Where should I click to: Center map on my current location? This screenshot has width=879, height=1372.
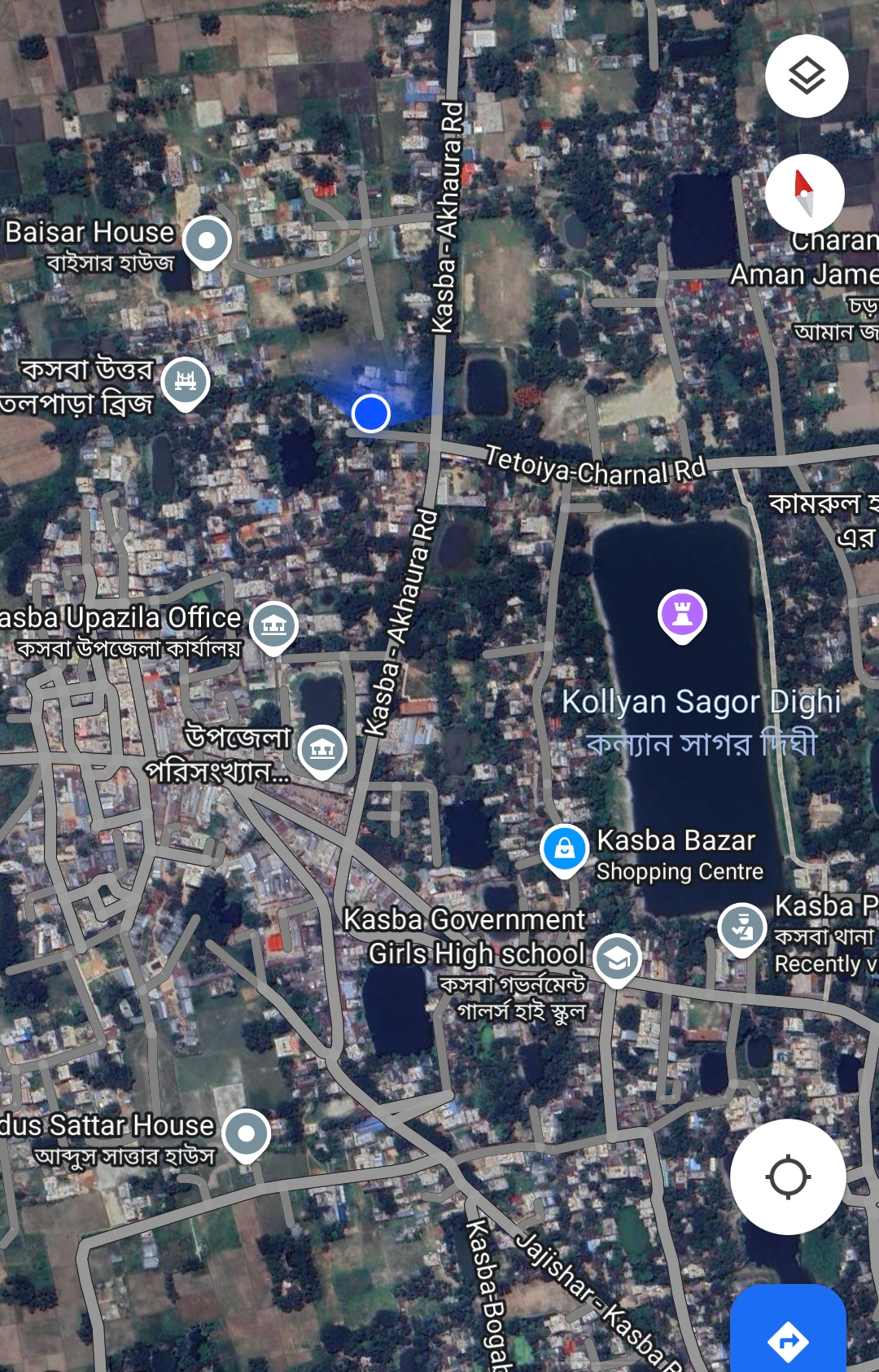(x=787, y=1177)
